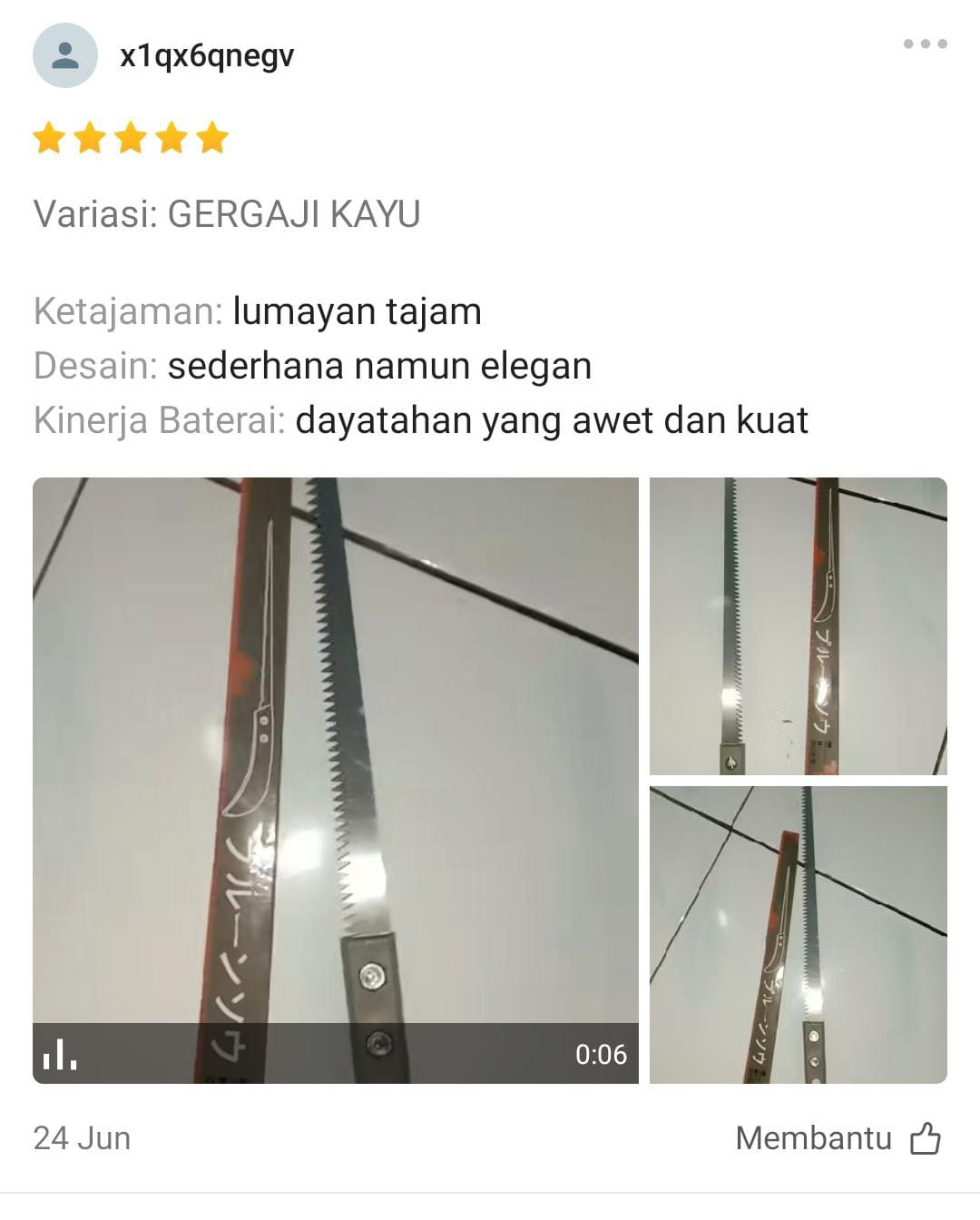Open the top-right review photo

[x=798, y=625]
